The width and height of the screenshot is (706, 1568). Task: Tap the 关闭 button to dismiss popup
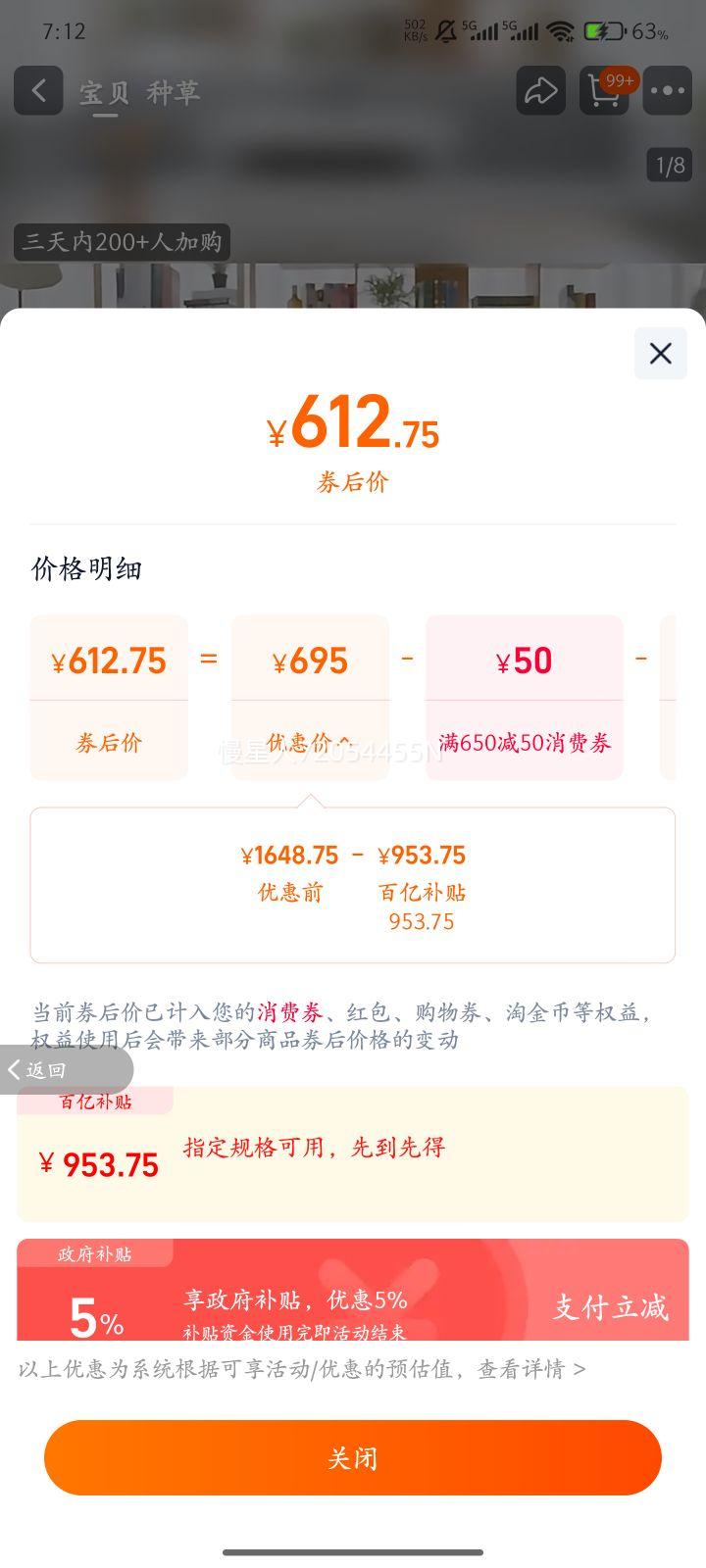pyautogui.click(x=353, y=1457)
